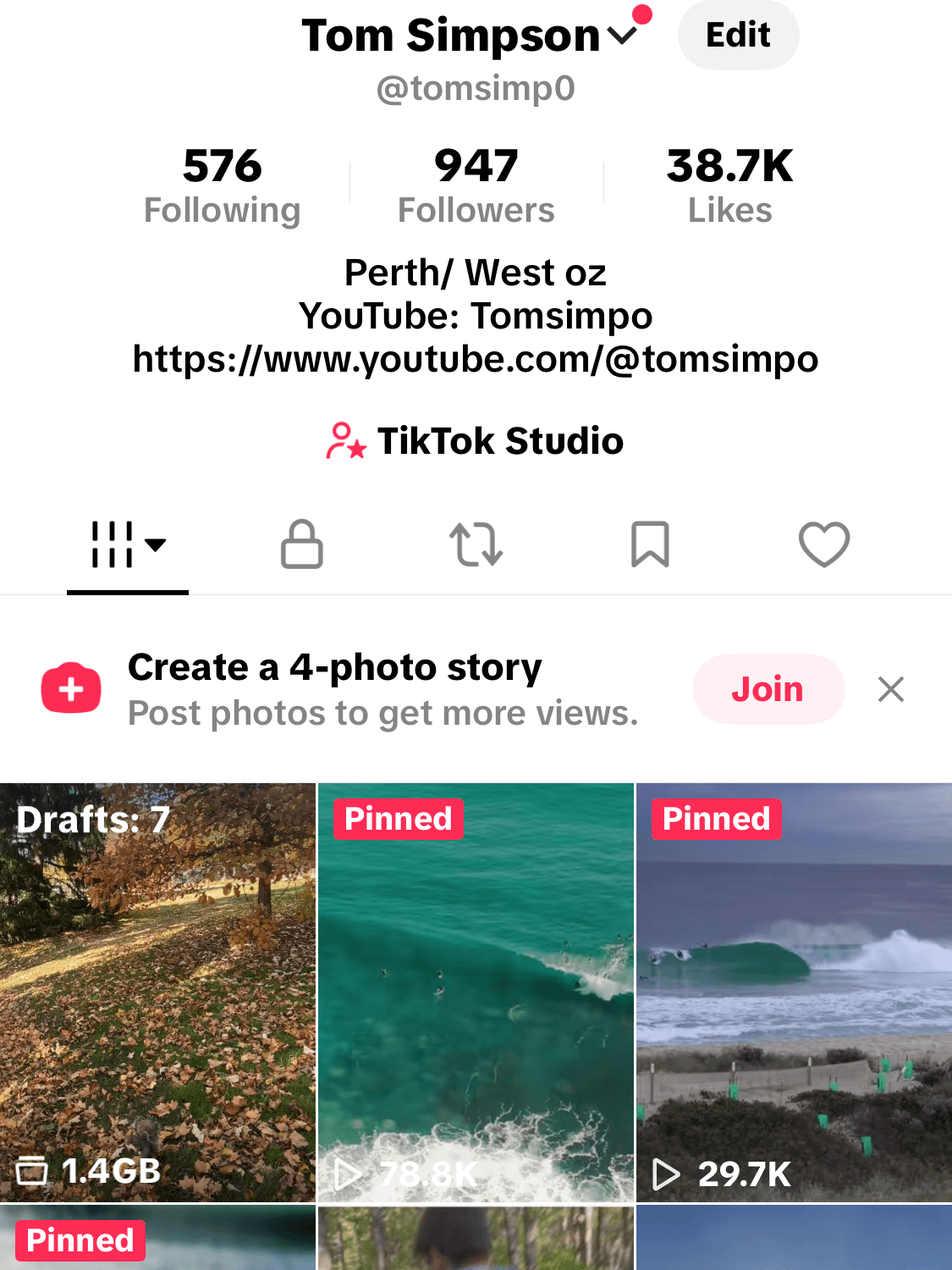
Task: Play the pinned video with 29.7K views
Action: (794, 992)
